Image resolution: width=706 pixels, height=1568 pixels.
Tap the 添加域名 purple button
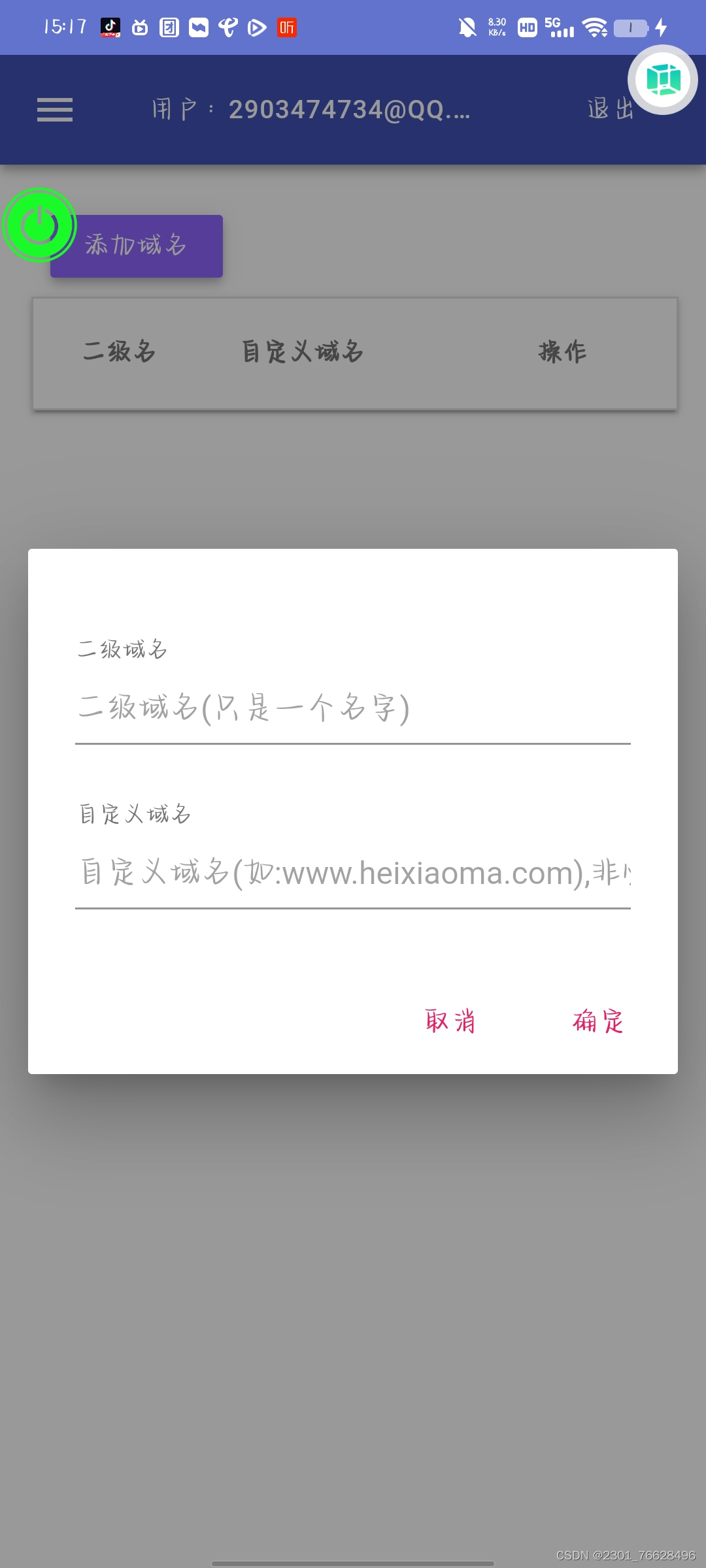click(136, 246)
